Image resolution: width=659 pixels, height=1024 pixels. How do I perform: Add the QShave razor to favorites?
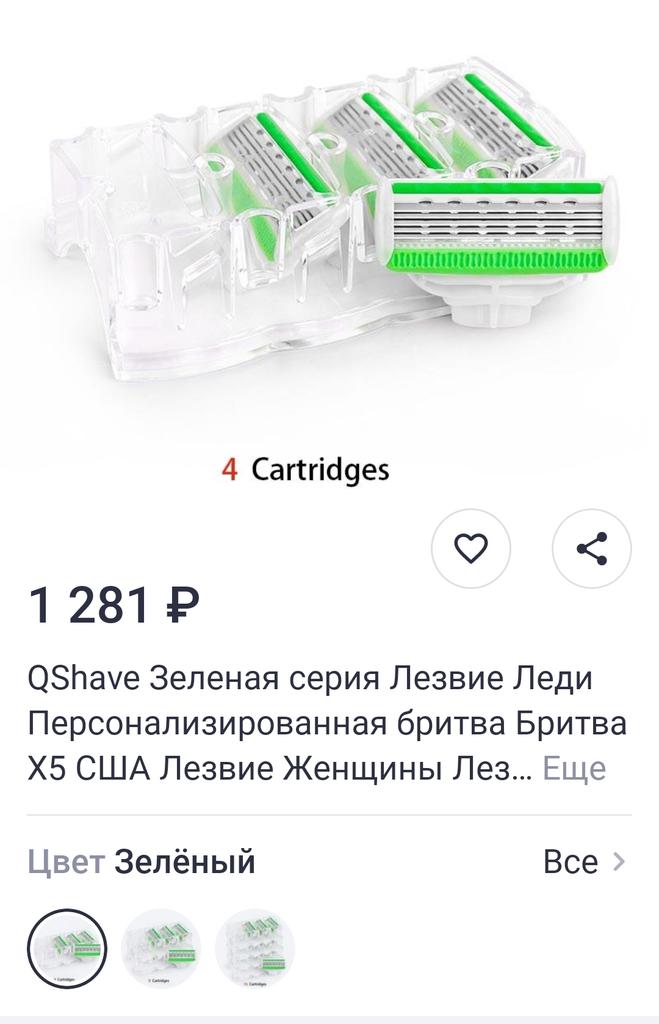click(470, 548)
